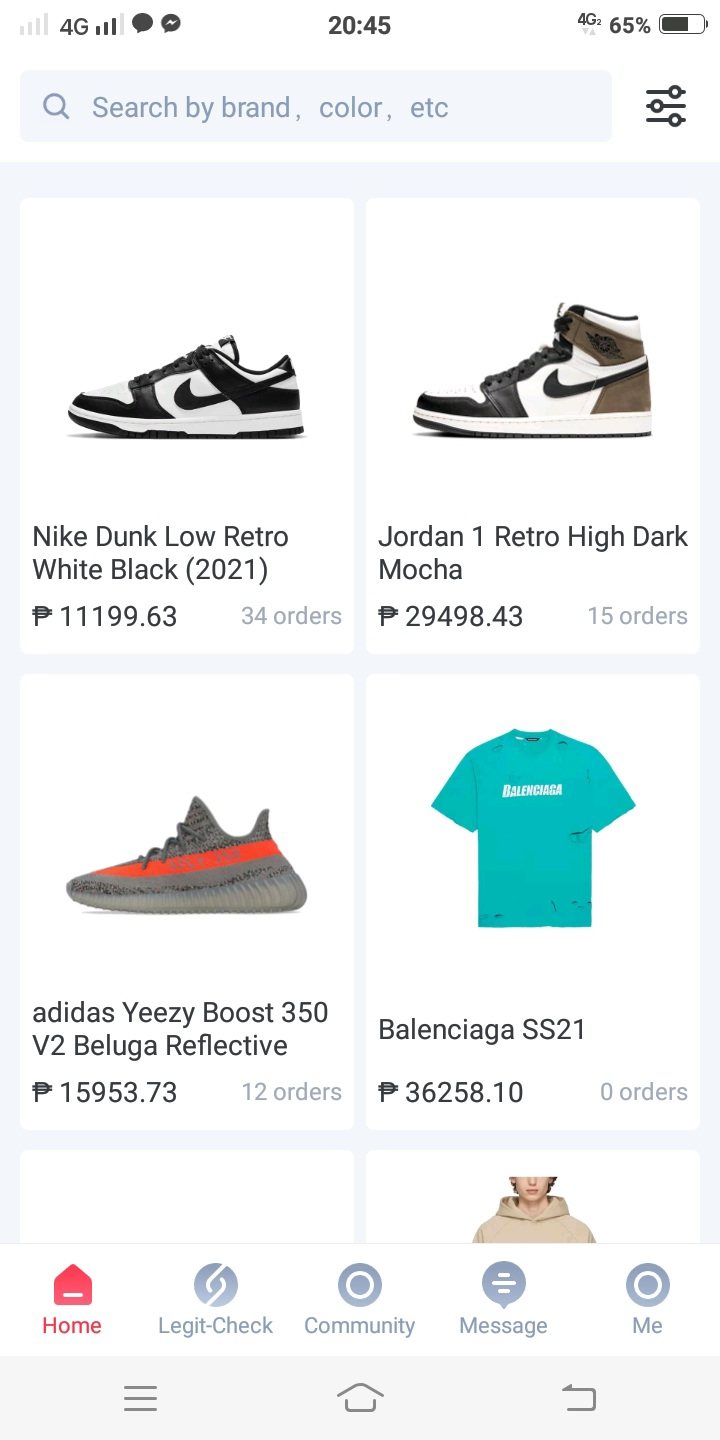Open the filter settings icon
720x1440 pixels.
[665, 106]
